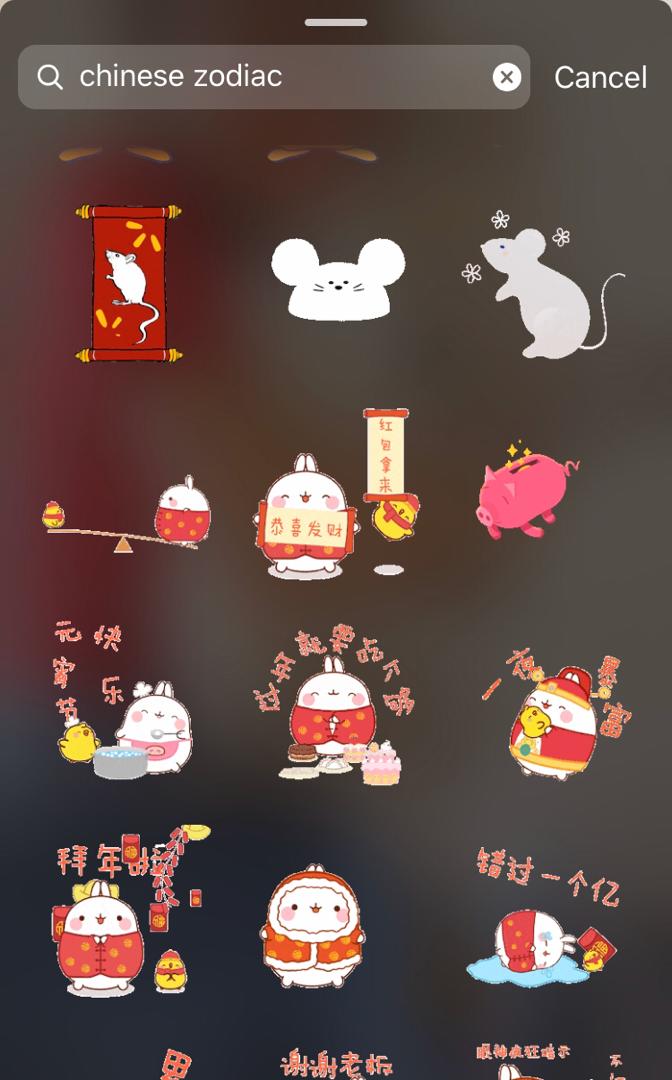Cancel the sticker search
This screenshot has width=672, height=1080.
point(600,77)
